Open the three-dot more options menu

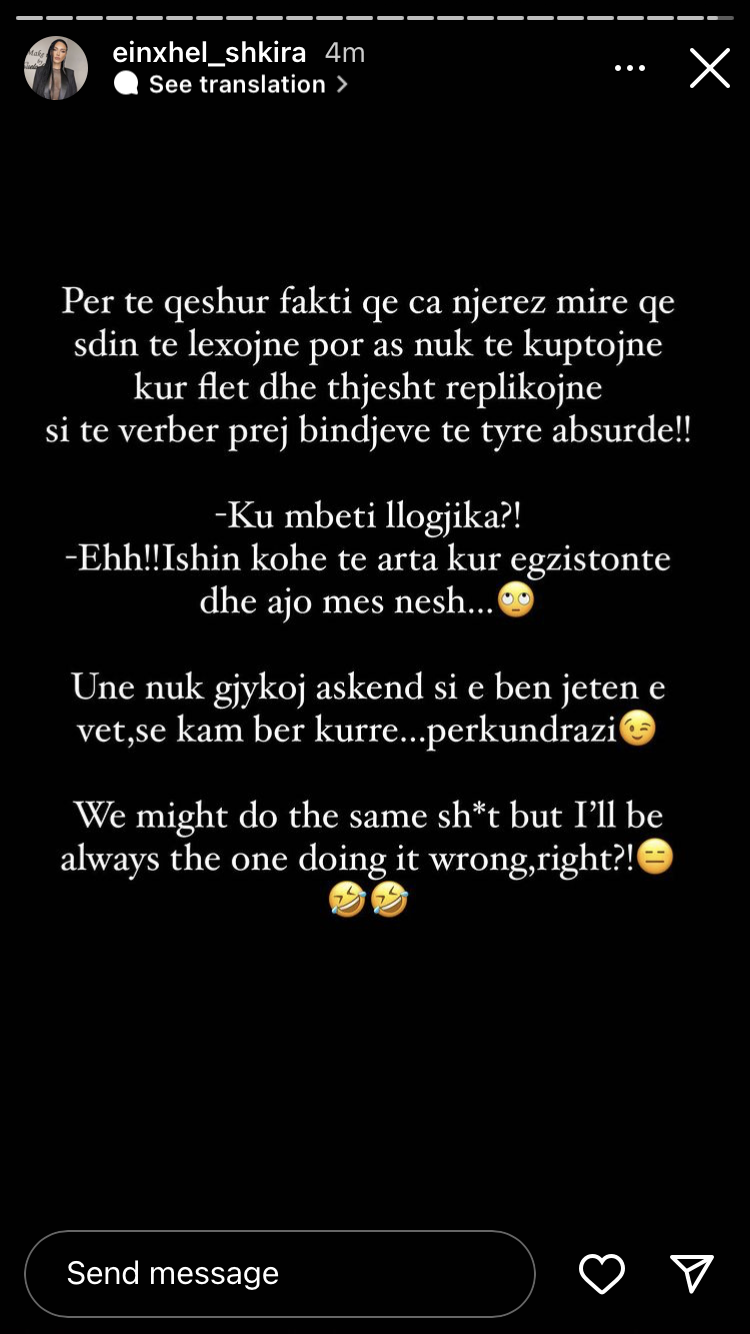coord(629,68)
